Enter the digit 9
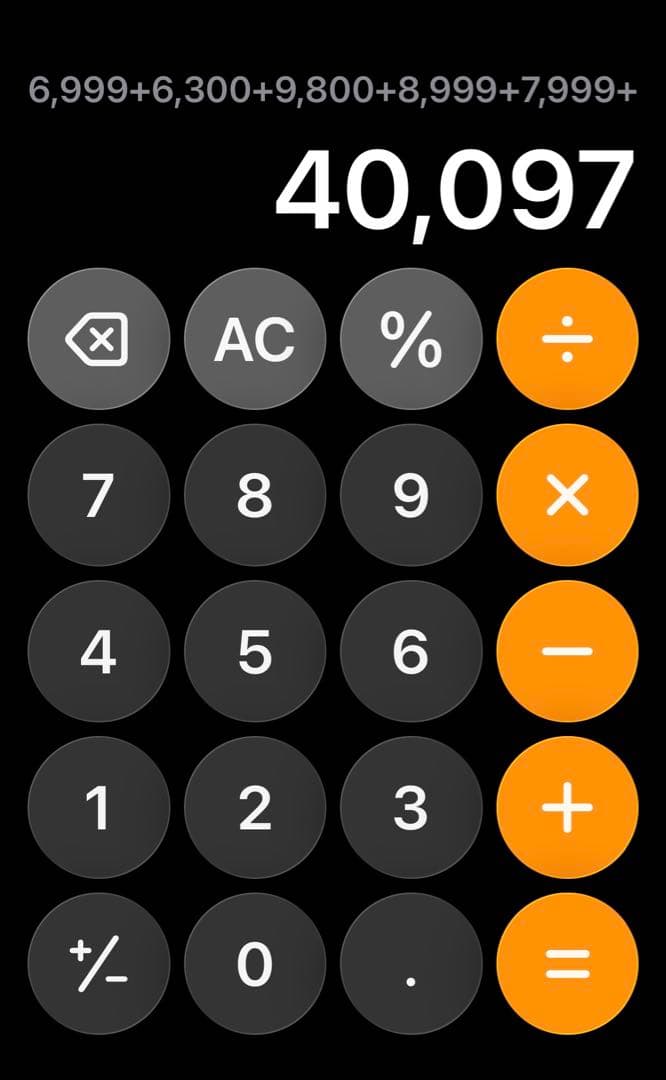This screenshot has width=666, height=1080. [410, 497]
